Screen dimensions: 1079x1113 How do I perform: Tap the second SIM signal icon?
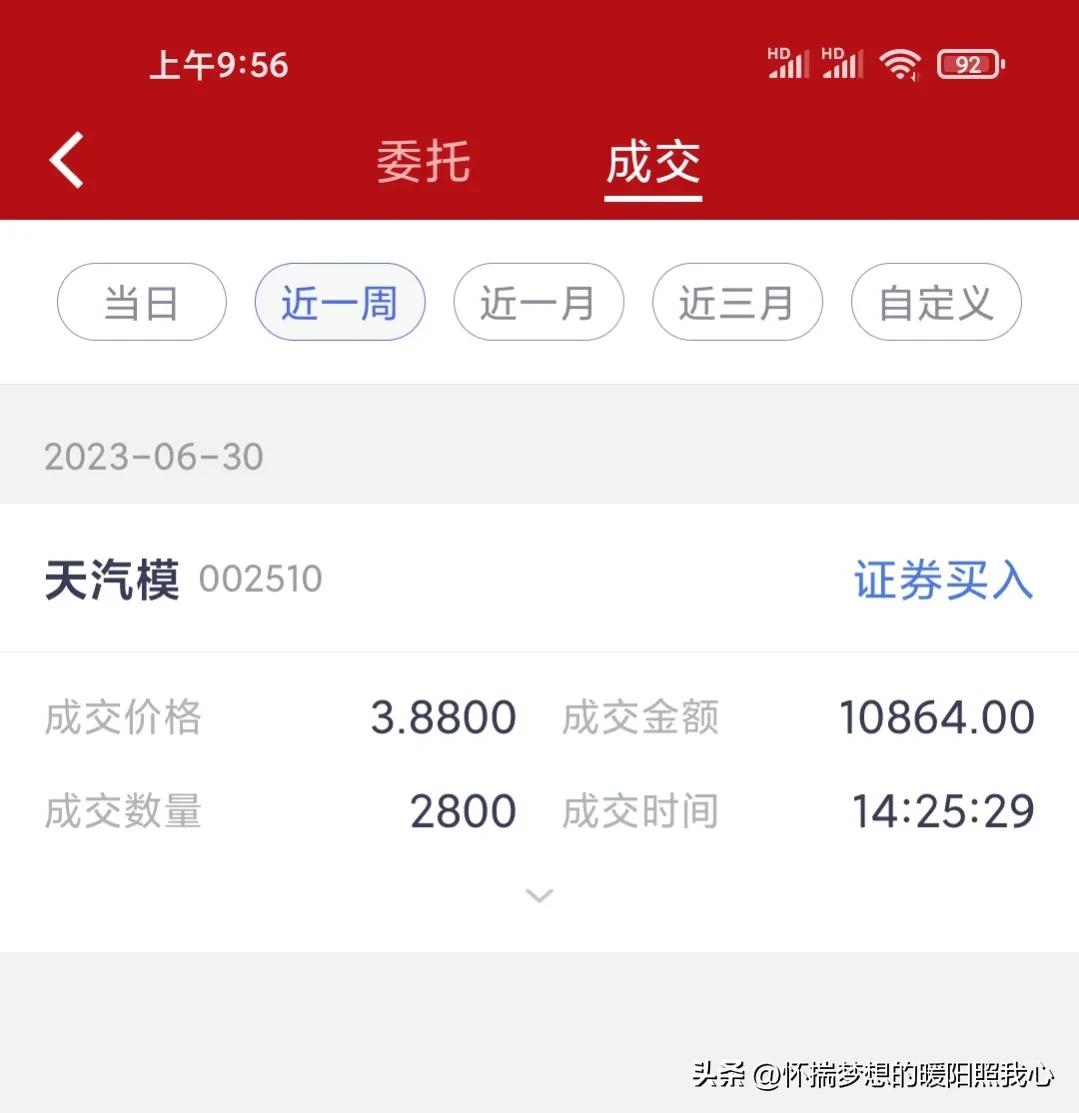coord(842,65)
